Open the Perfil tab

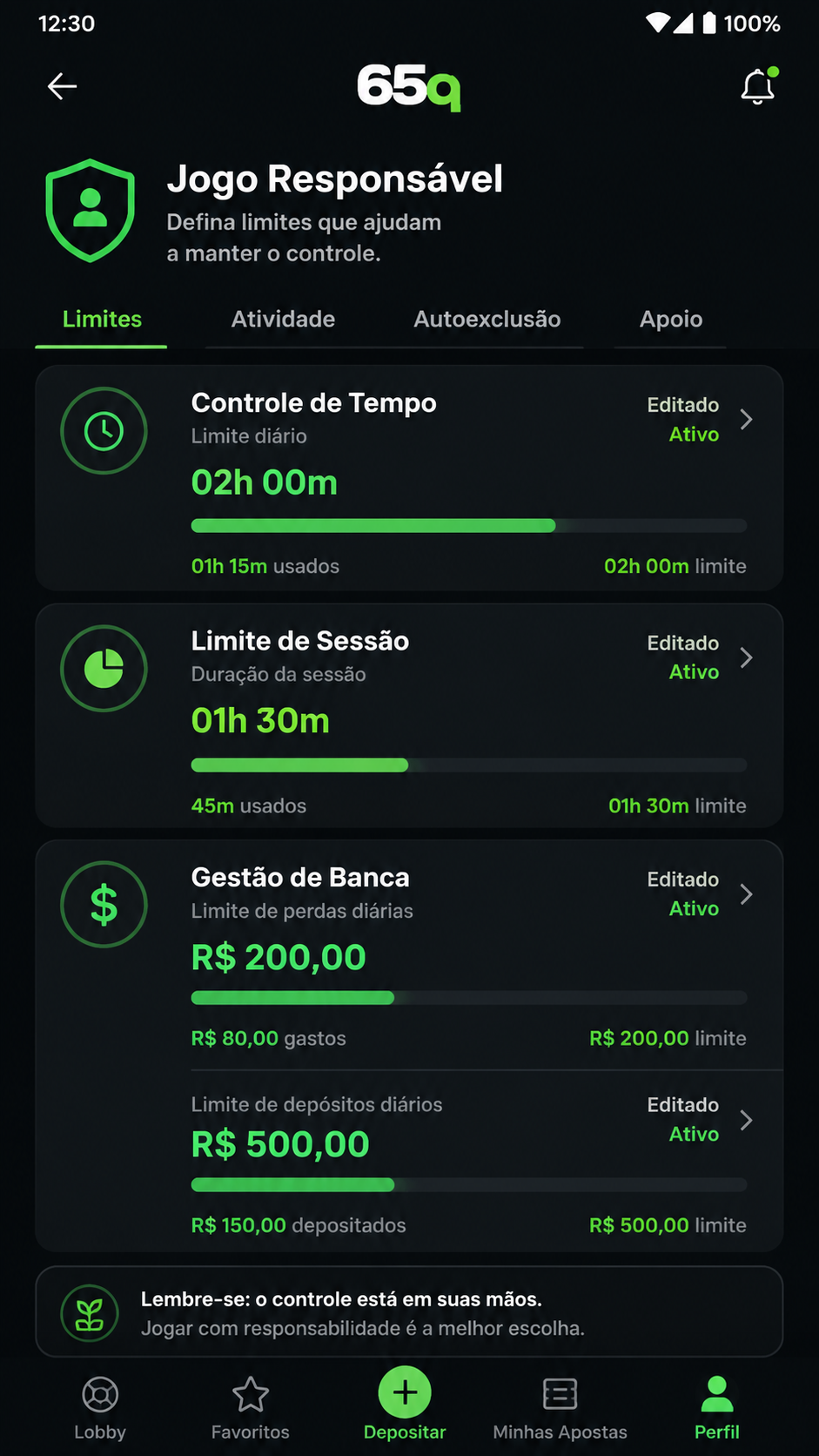point(717,1407)
